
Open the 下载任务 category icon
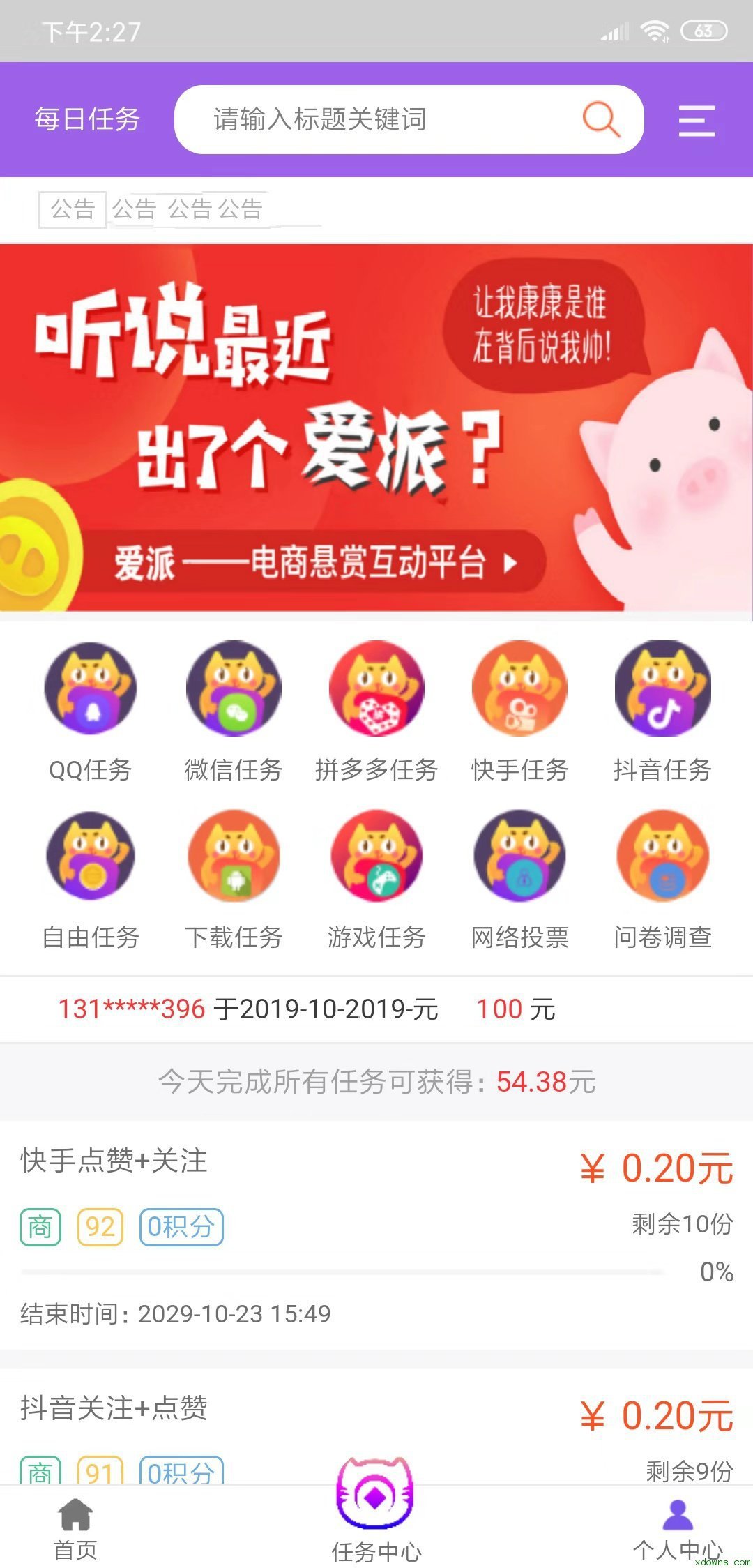[x=234, y=858]
